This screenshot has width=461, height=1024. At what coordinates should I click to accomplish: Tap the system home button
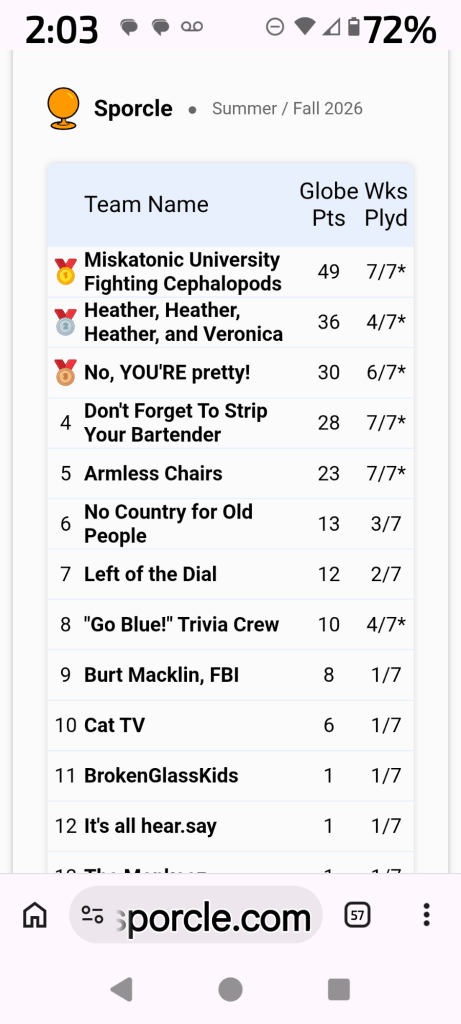point(230,989)
